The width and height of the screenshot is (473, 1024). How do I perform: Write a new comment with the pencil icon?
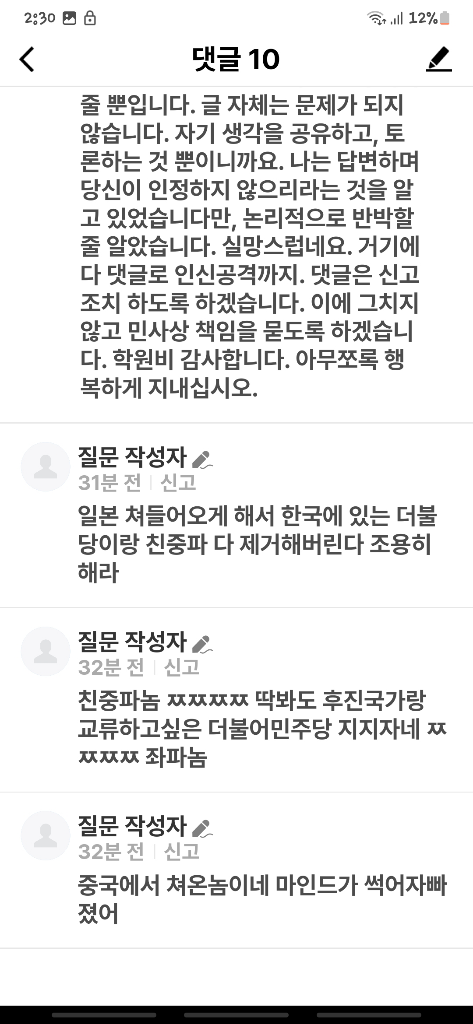438,59
